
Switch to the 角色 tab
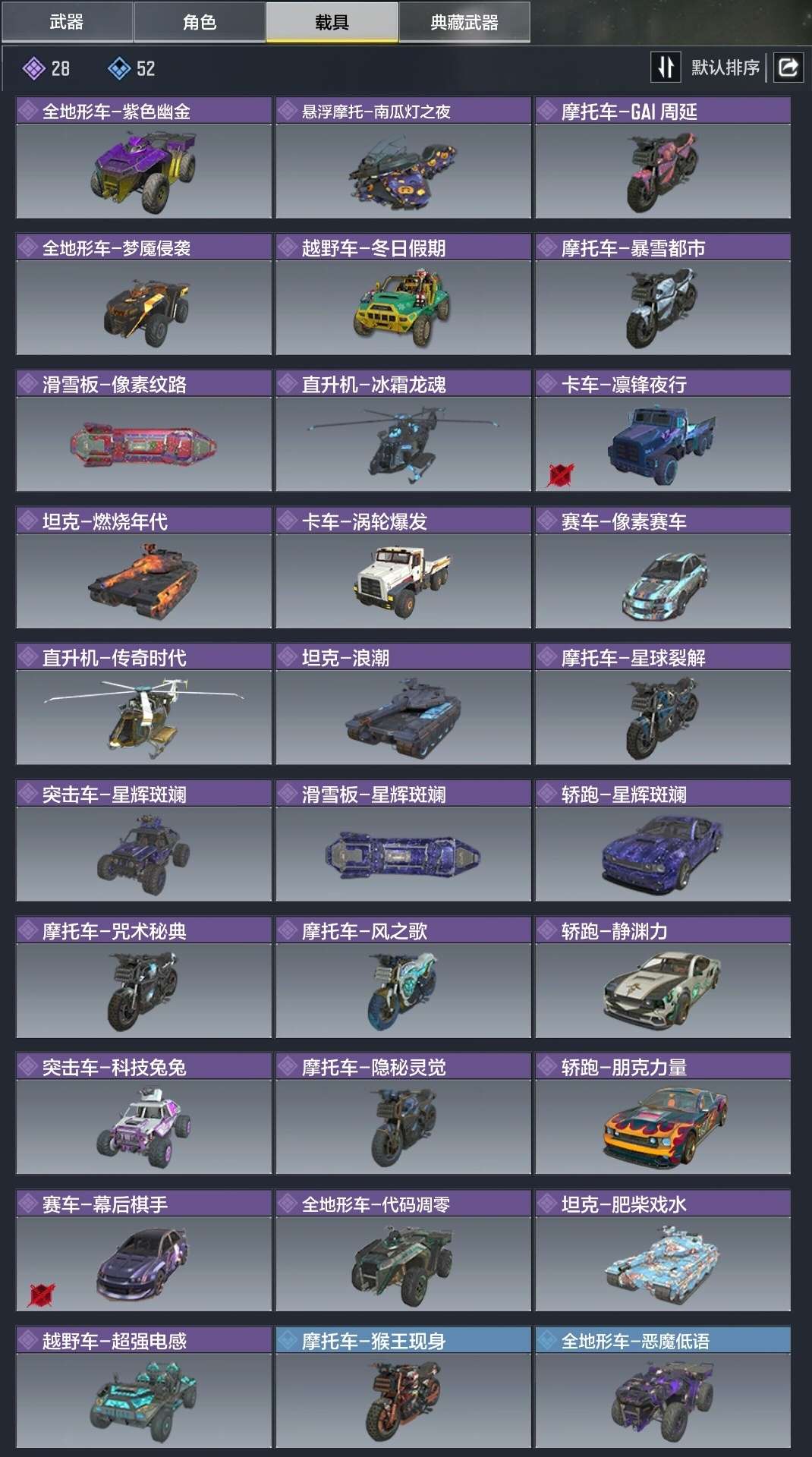pyautogui.click(x=200, y=22)
